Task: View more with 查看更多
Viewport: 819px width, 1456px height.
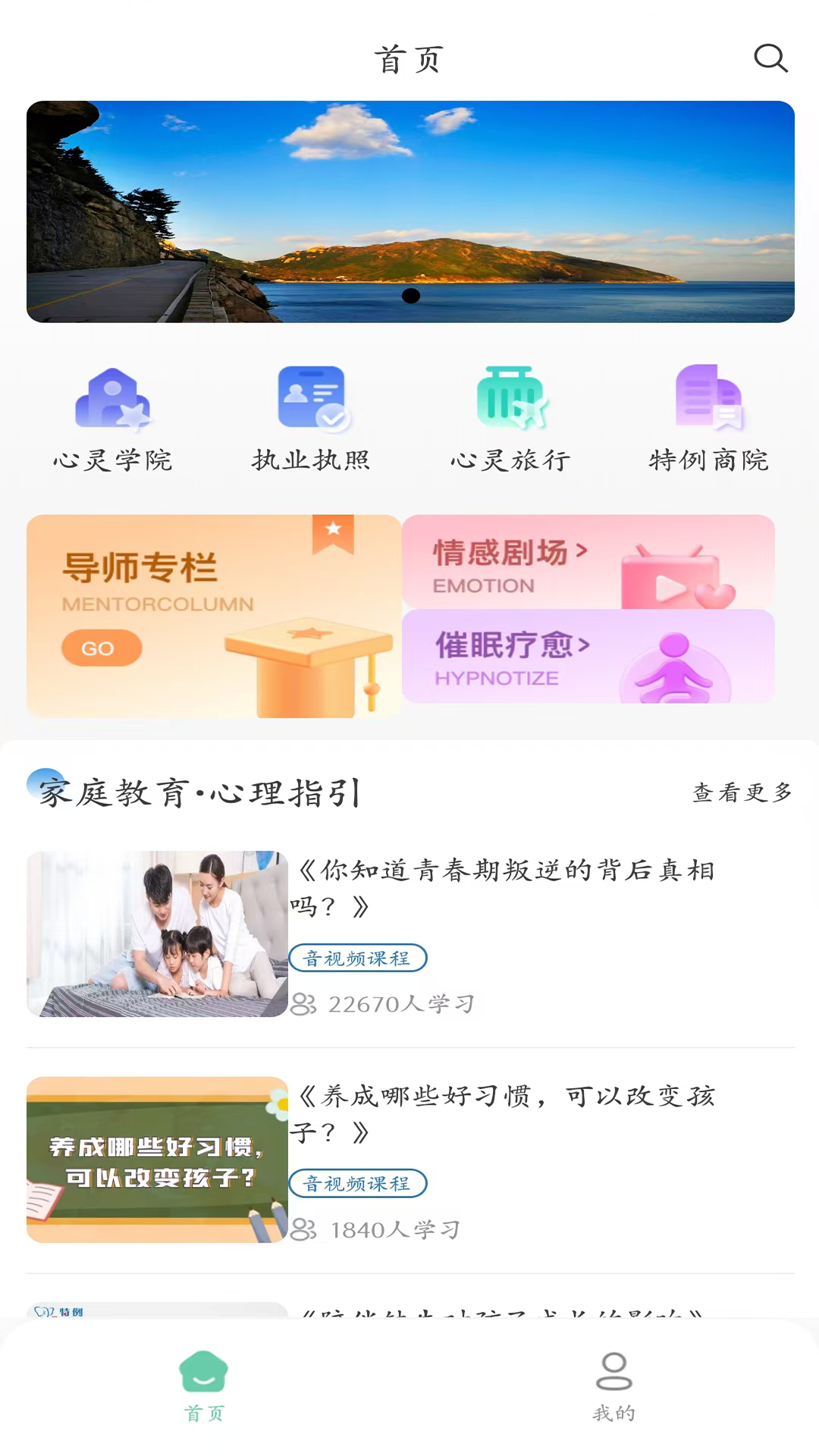Action: coord(742,792)
